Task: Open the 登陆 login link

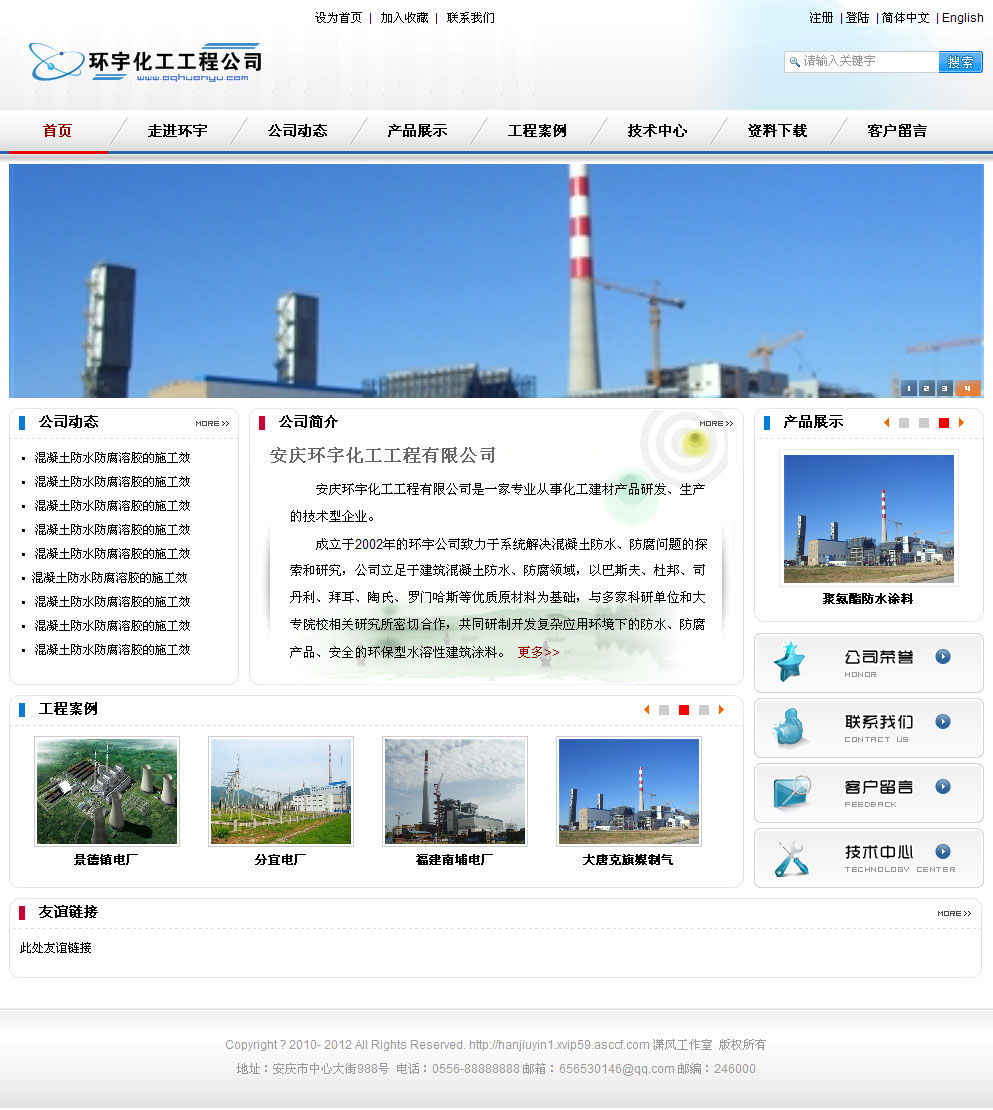Action: tap(857, 18)
